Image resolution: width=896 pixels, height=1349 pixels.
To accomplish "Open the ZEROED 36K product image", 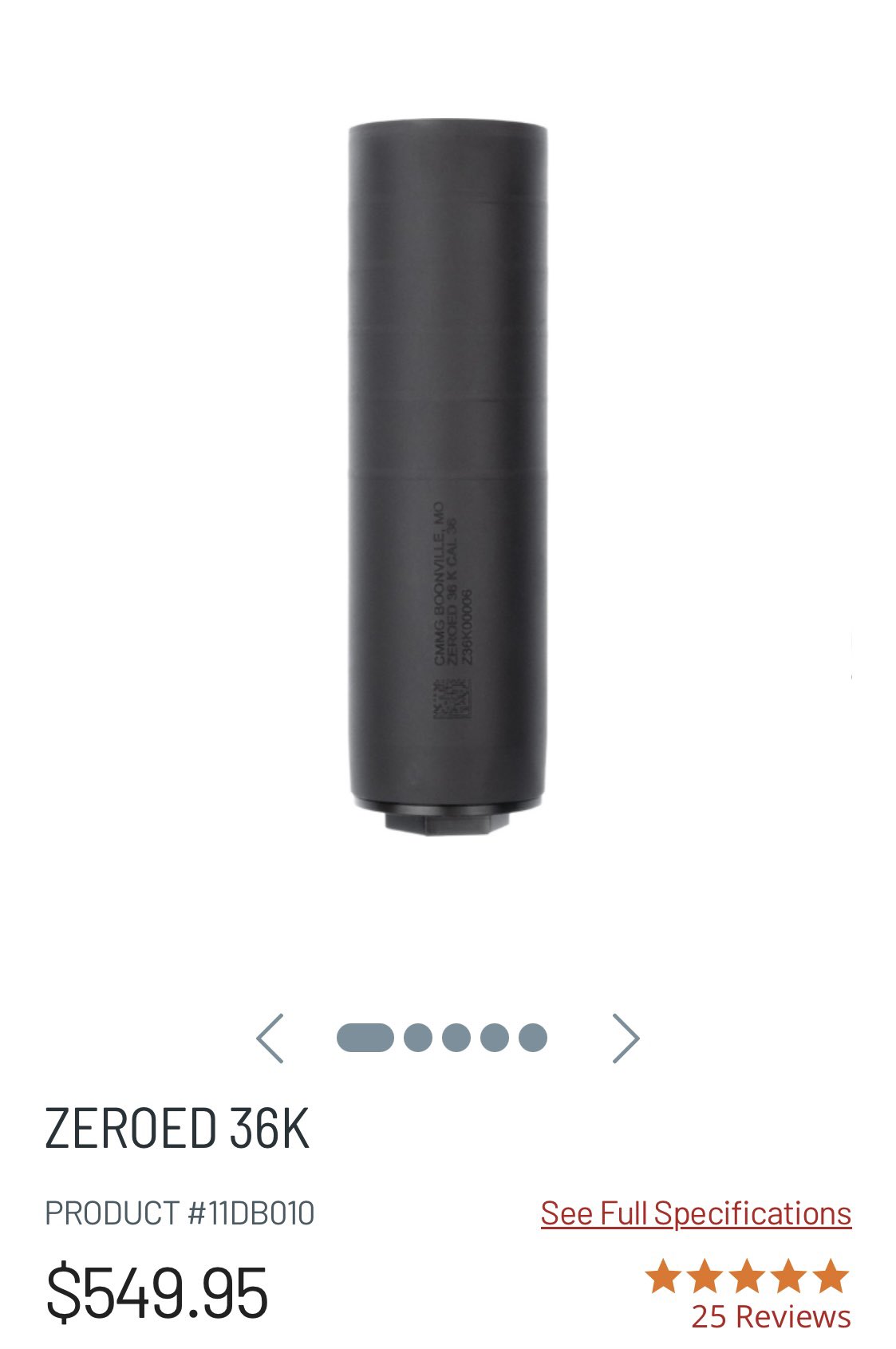I will [448, 479].
